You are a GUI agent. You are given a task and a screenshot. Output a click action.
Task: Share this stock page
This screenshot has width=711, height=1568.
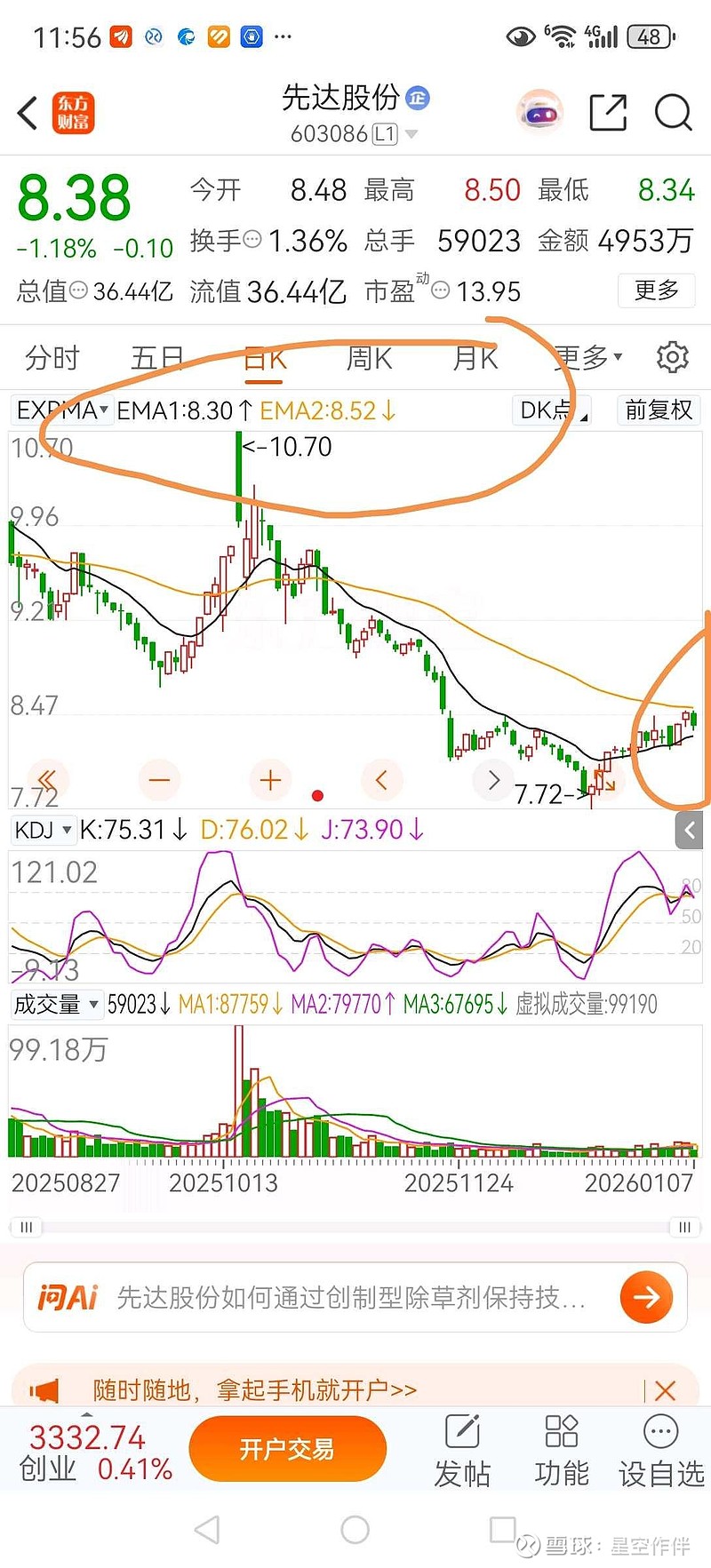(x=608, y=113)
